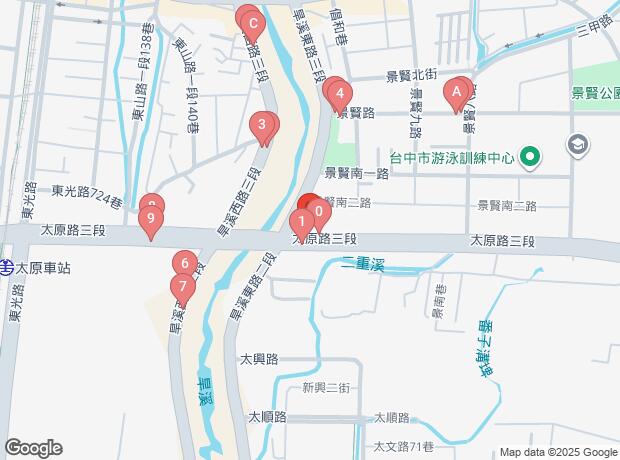Select map marker A on 景賢路
Screen dimensions: 620x460
point(458,94)
